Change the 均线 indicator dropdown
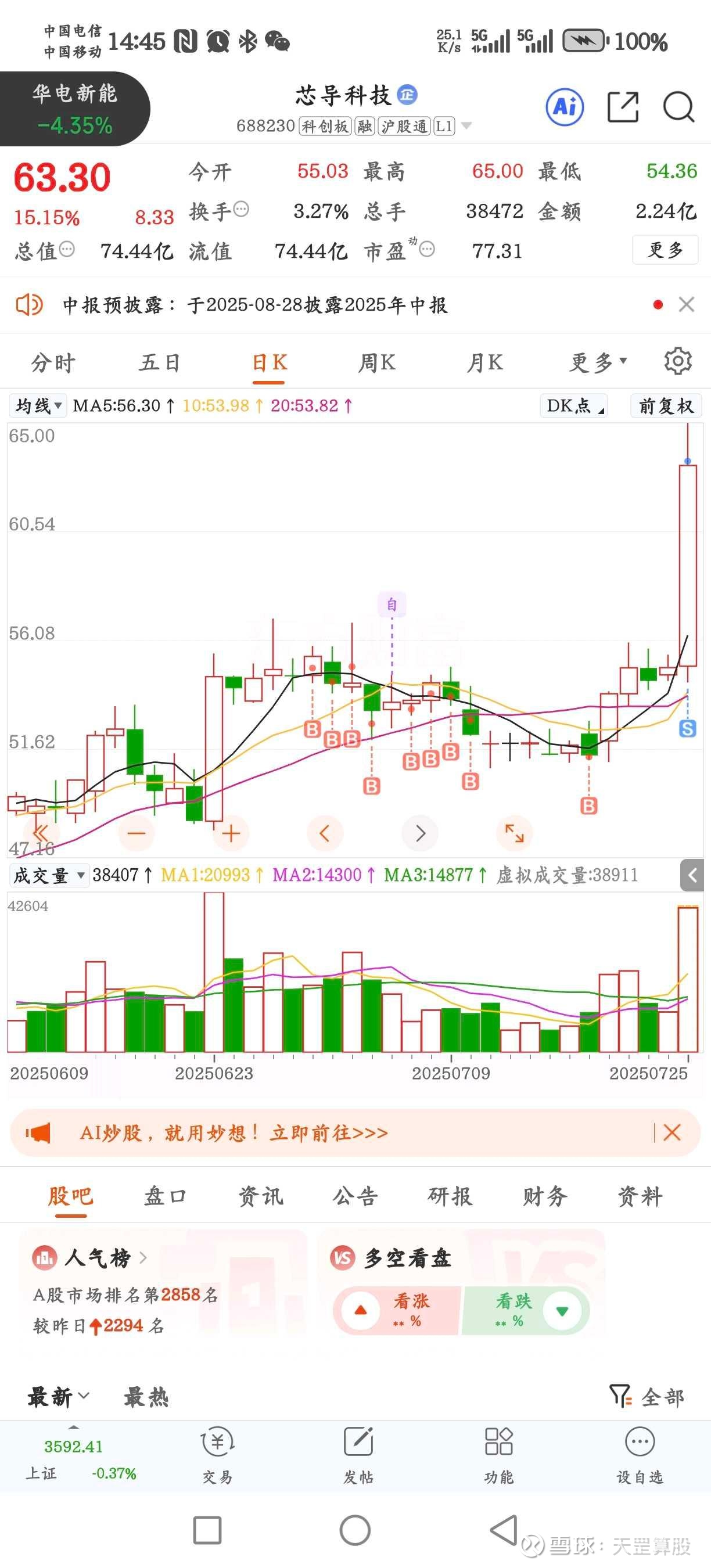The width and height of the screenshot is (711, 1568). point(38,406)
